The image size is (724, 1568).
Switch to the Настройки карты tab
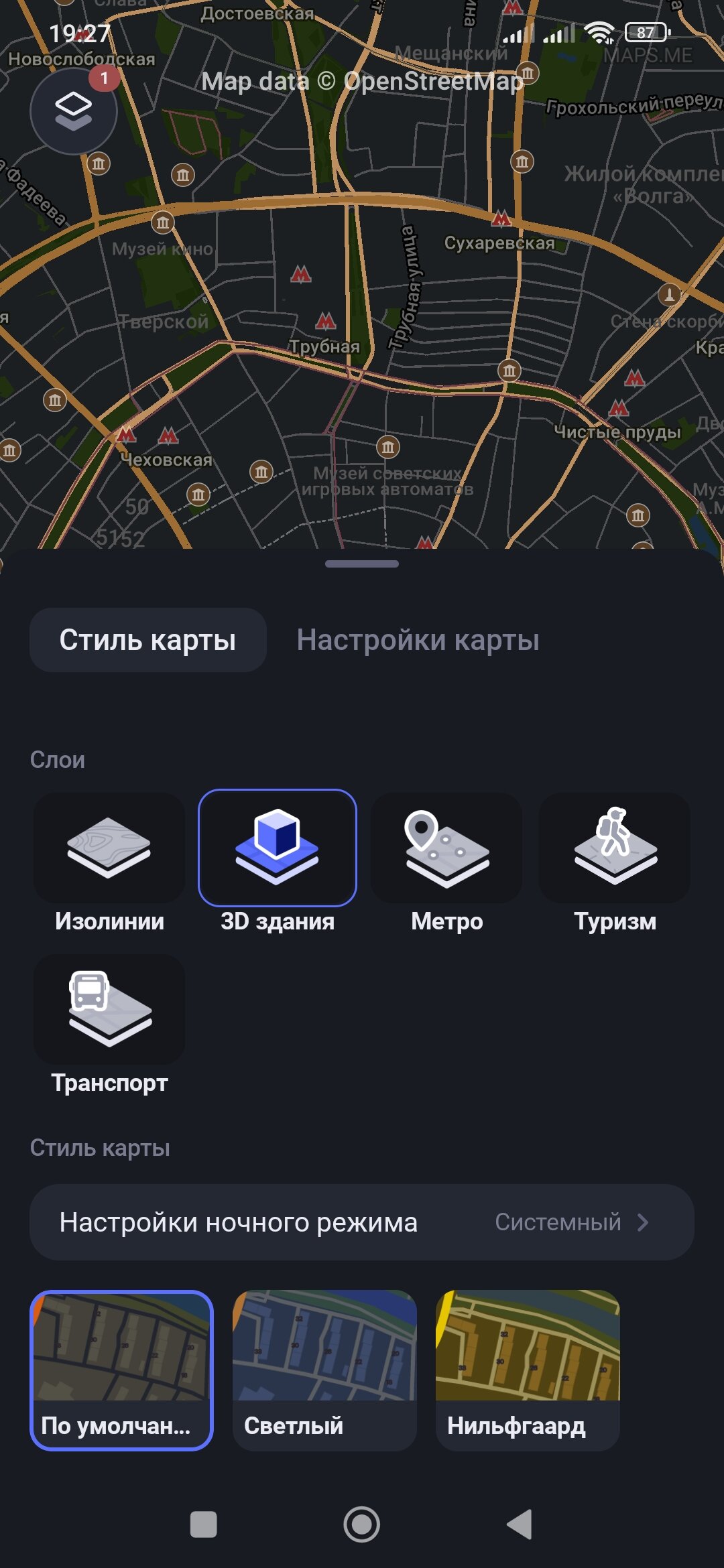pyautogui.click(x=418, y=640)
